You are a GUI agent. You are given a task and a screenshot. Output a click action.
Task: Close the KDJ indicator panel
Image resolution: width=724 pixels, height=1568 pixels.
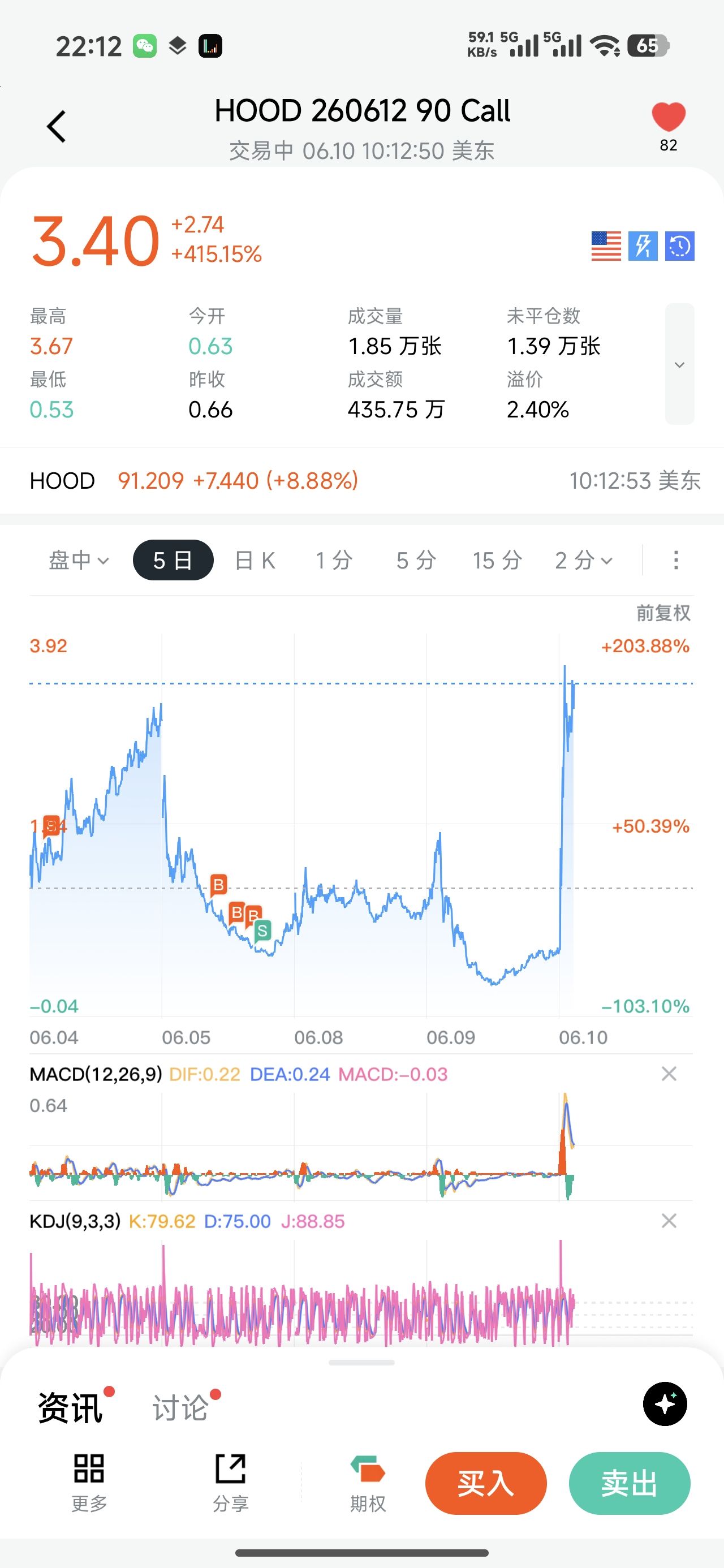669,1221
